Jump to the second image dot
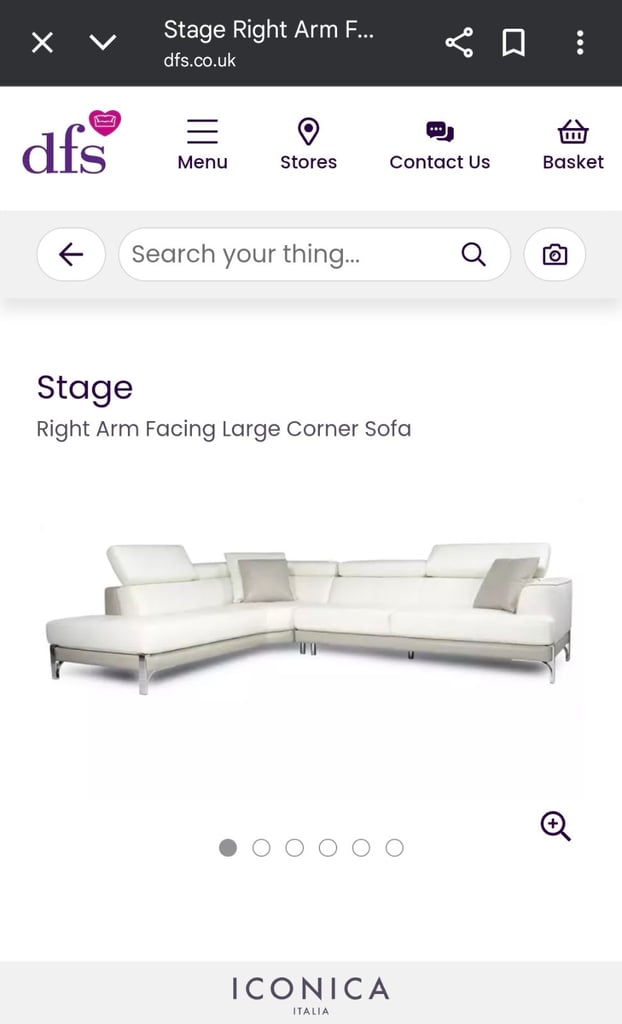Screen dimensions: 622x1024 tap(261, 848)
